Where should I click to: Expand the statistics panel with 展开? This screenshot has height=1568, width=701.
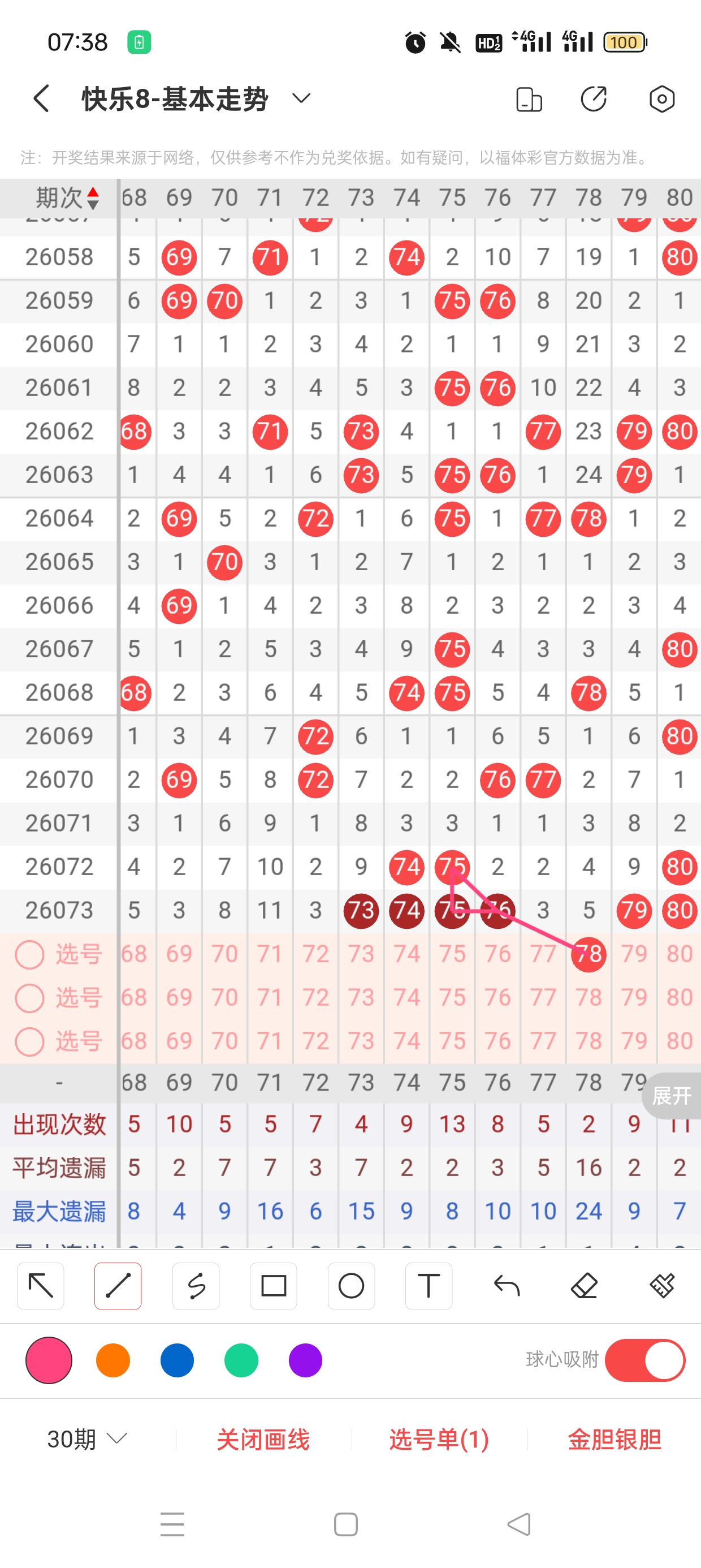(x=672, y=1096)
